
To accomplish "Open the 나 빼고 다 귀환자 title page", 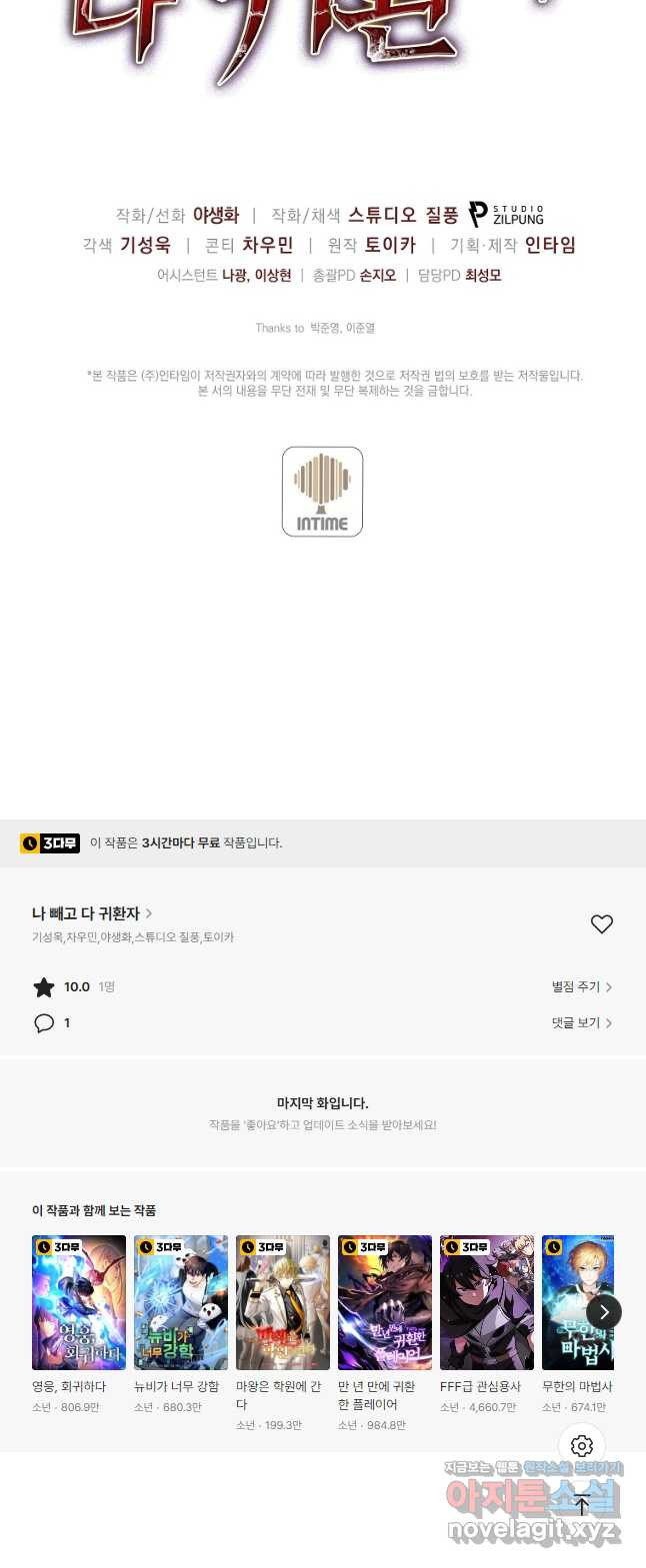I will [92, 913].
